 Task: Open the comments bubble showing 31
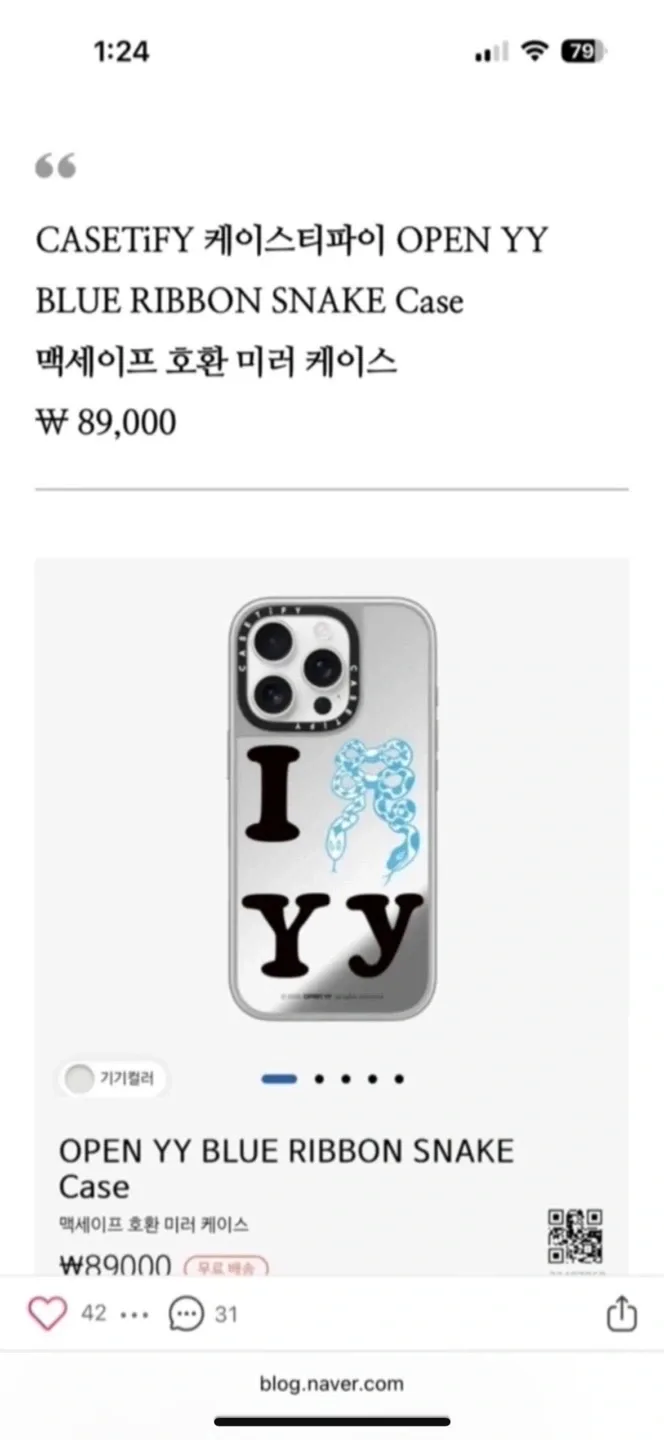point(187,1313)
